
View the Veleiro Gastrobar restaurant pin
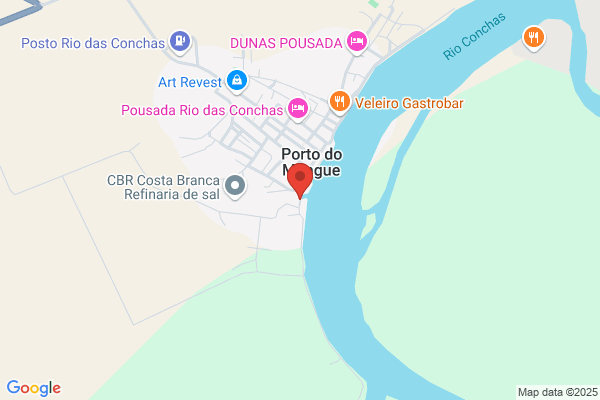(x=339, y=101)
